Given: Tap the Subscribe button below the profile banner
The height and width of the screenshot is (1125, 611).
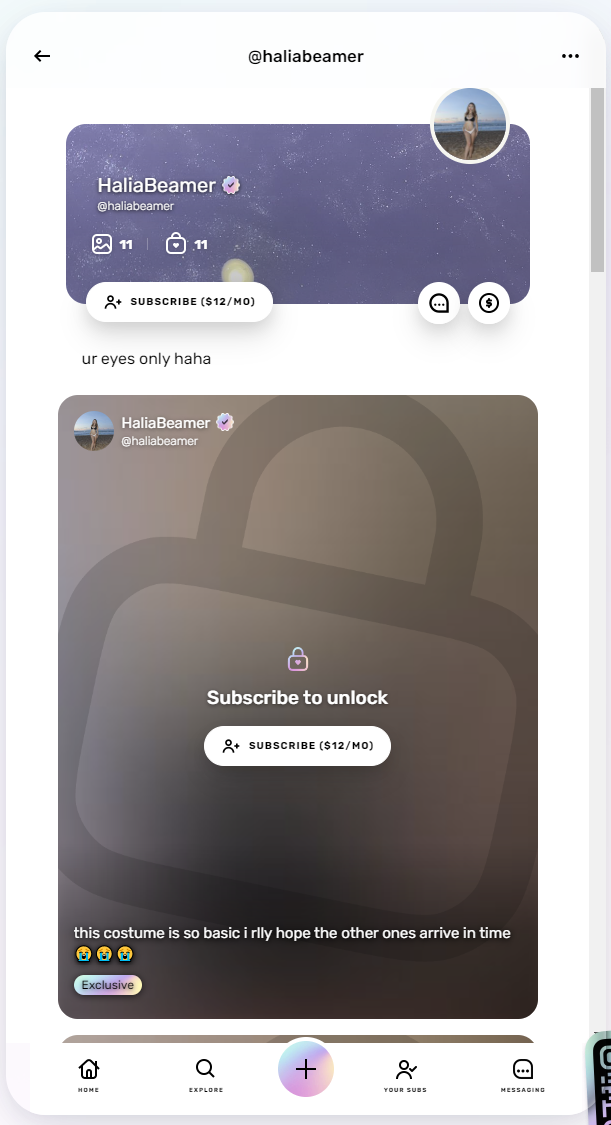Looking at the screenshot, I should point(179,302).
